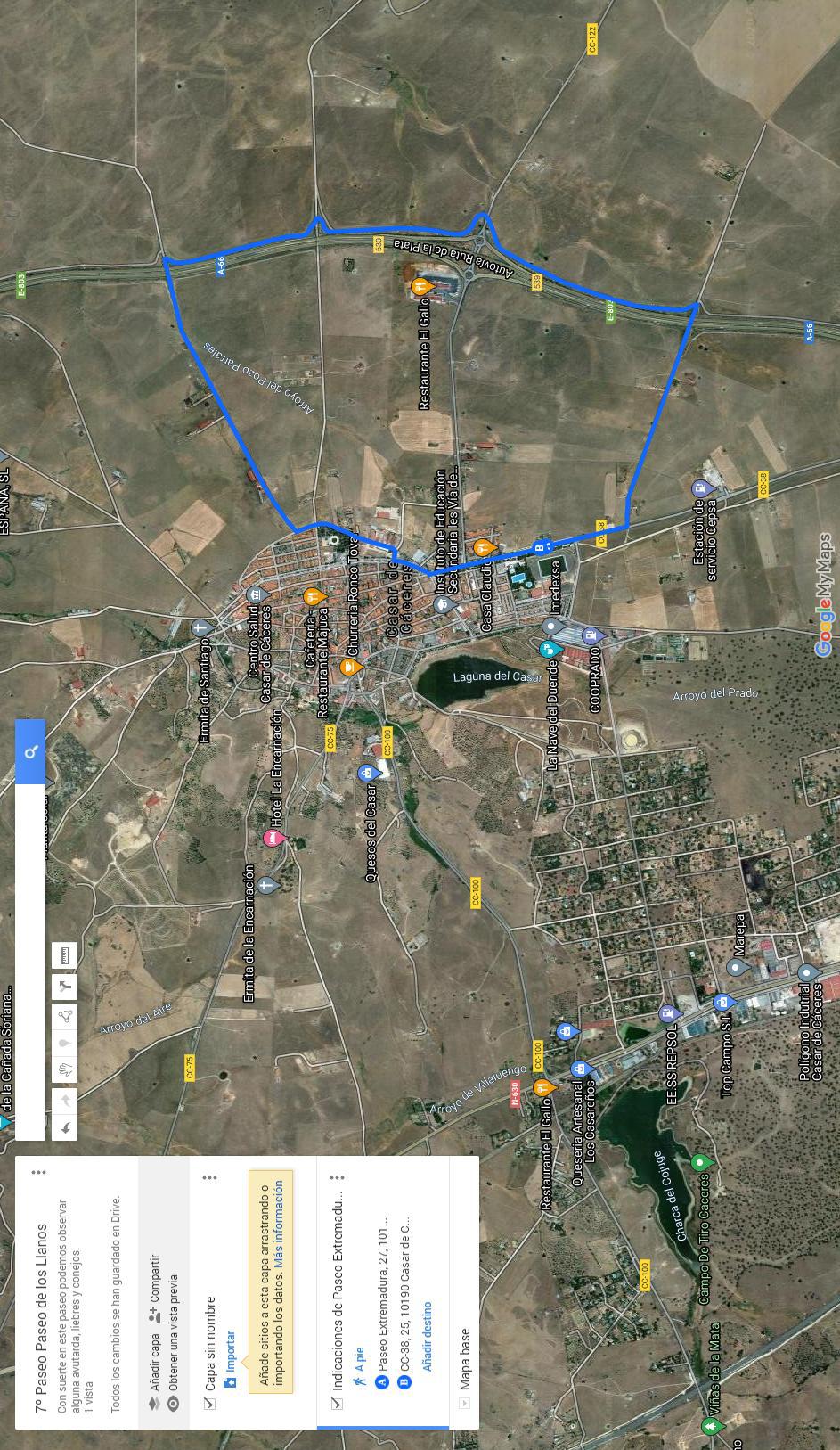The image size is (840, 1450).
Task: Open the Indicaciones layer options menu
Action: pyautogui.click(x=337, y=1177)
